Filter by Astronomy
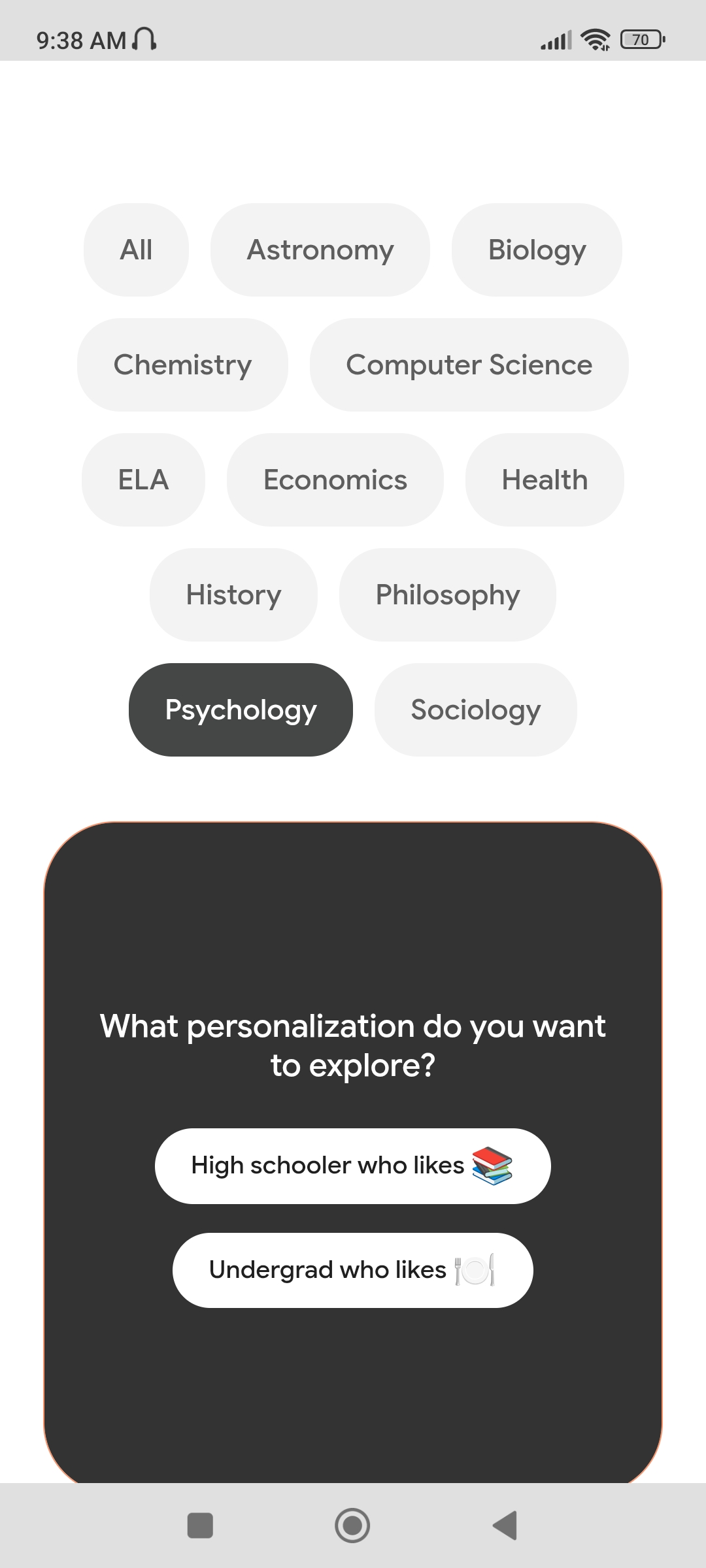Viewport: 706px width, 1568px height. [320, 250]
